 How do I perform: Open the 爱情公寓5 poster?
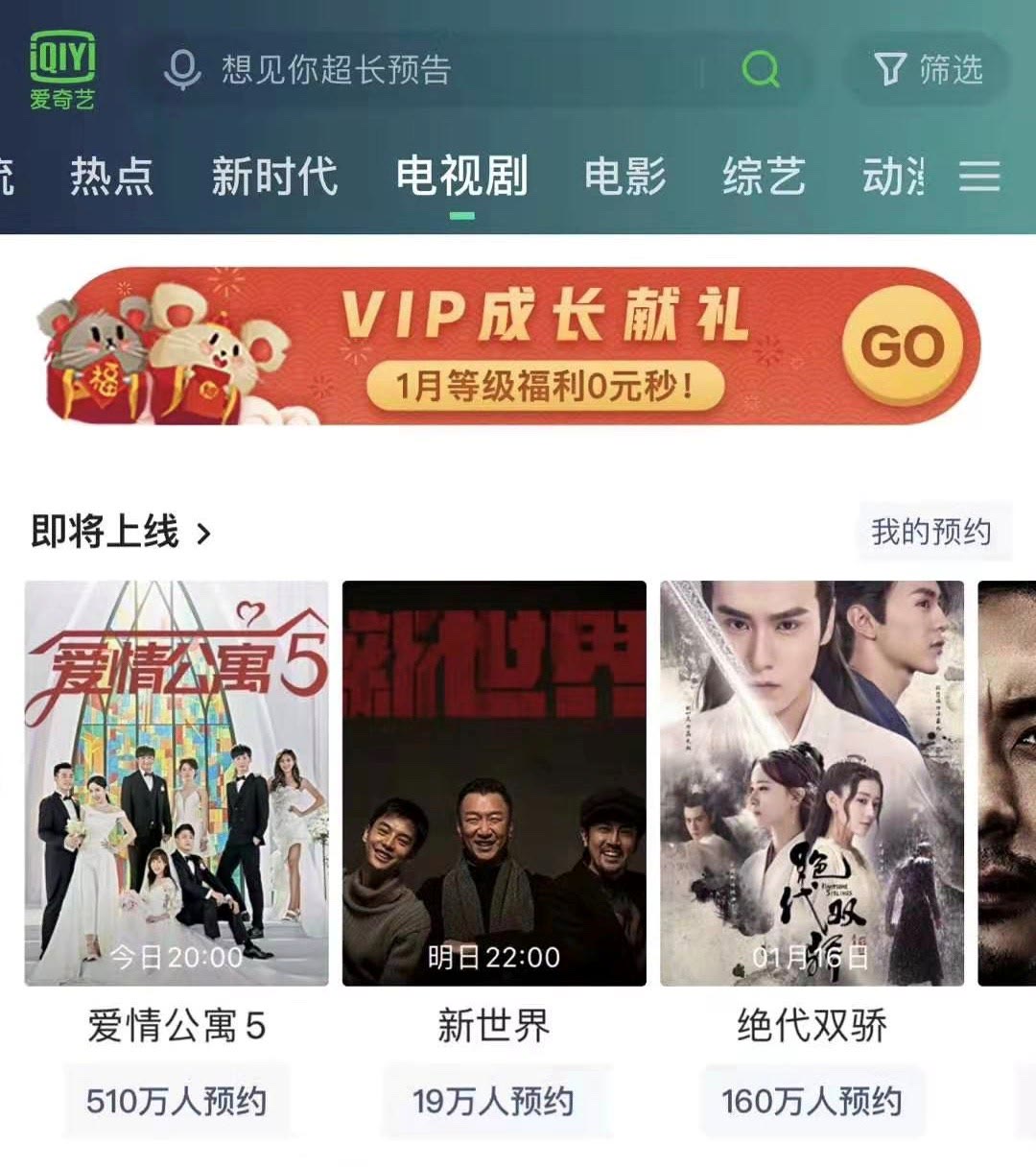coord(177,782)
